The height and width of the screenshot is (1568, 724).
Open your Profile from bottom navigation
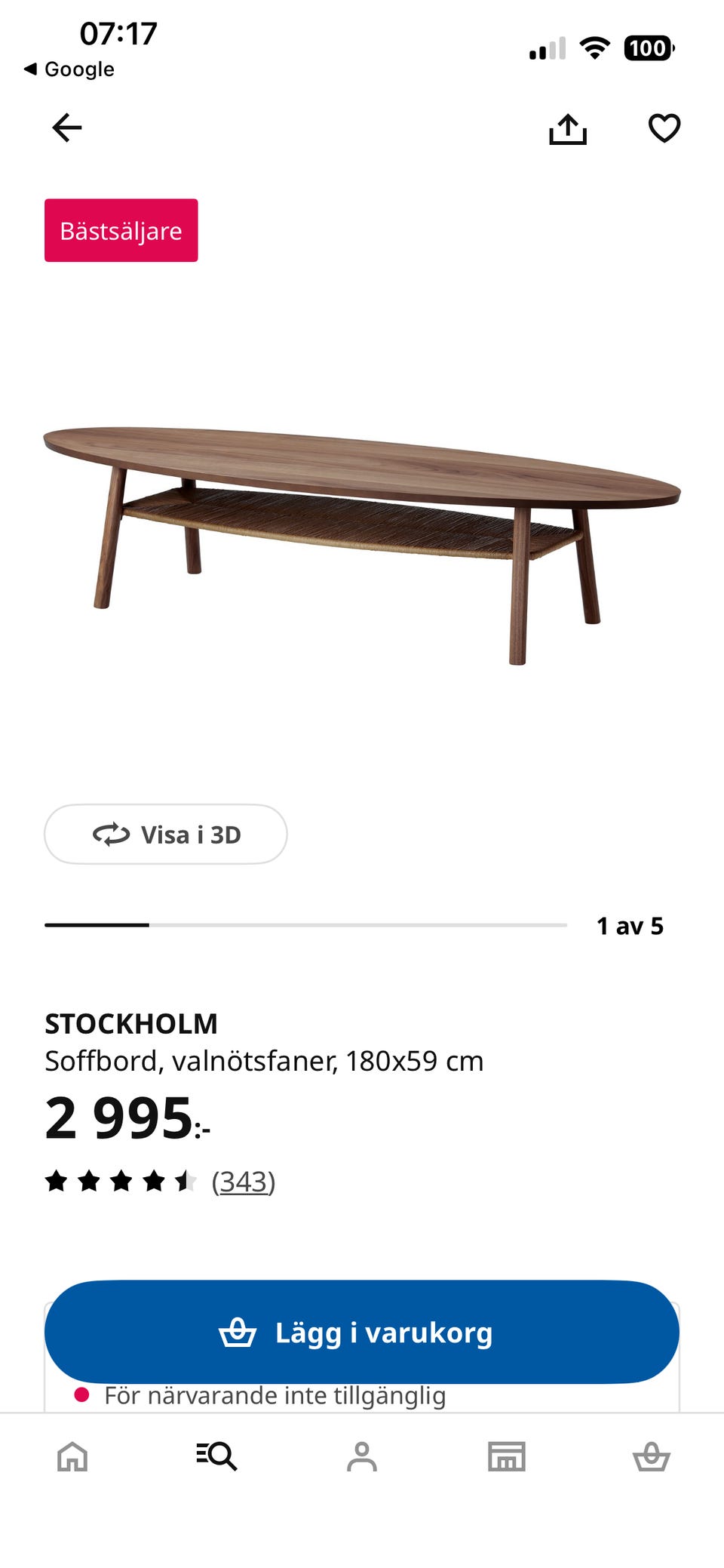[362, 1456]
